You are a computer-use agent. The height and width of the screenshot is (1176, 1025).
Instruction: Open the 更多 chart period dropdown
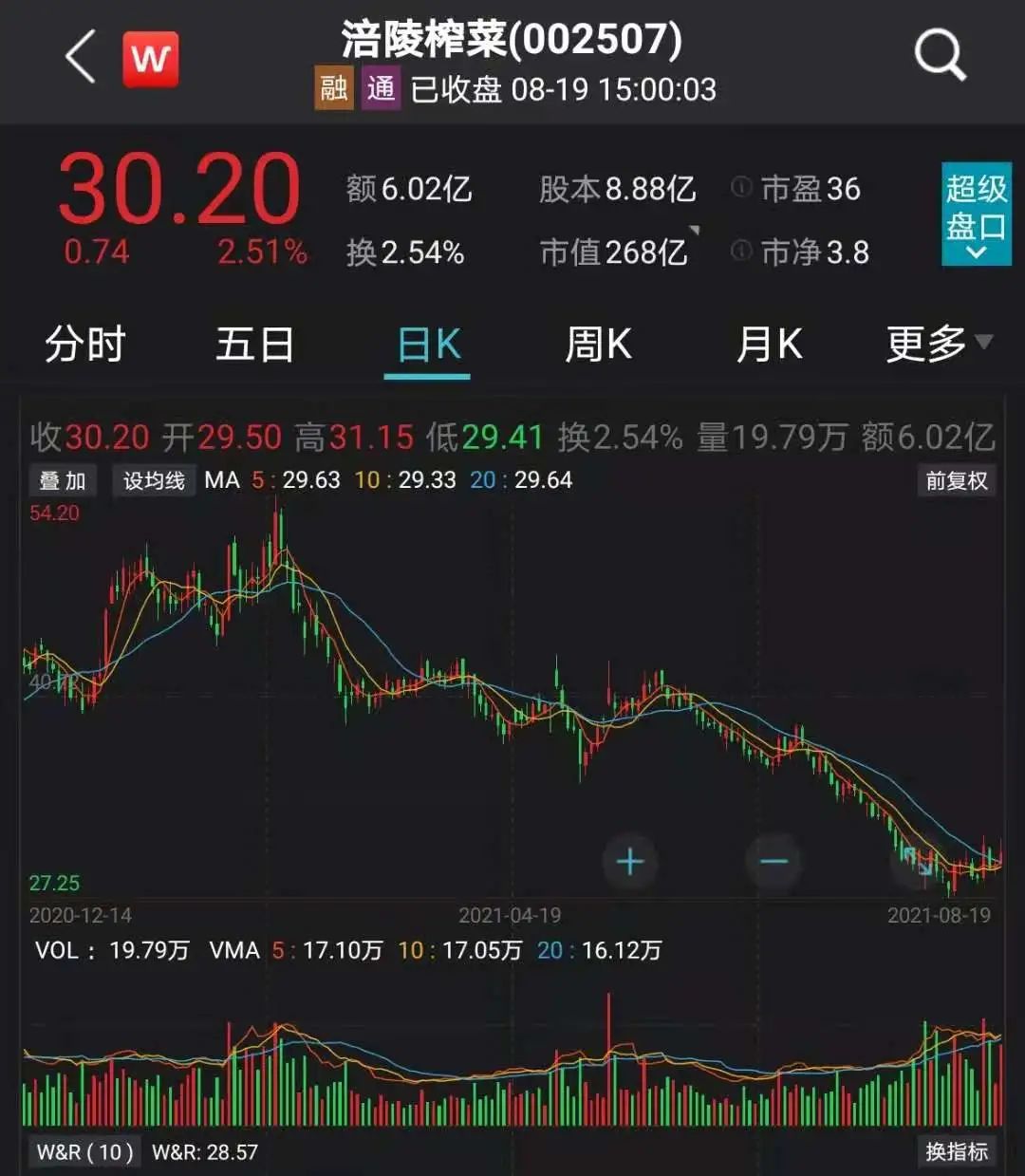pos(938,344)
